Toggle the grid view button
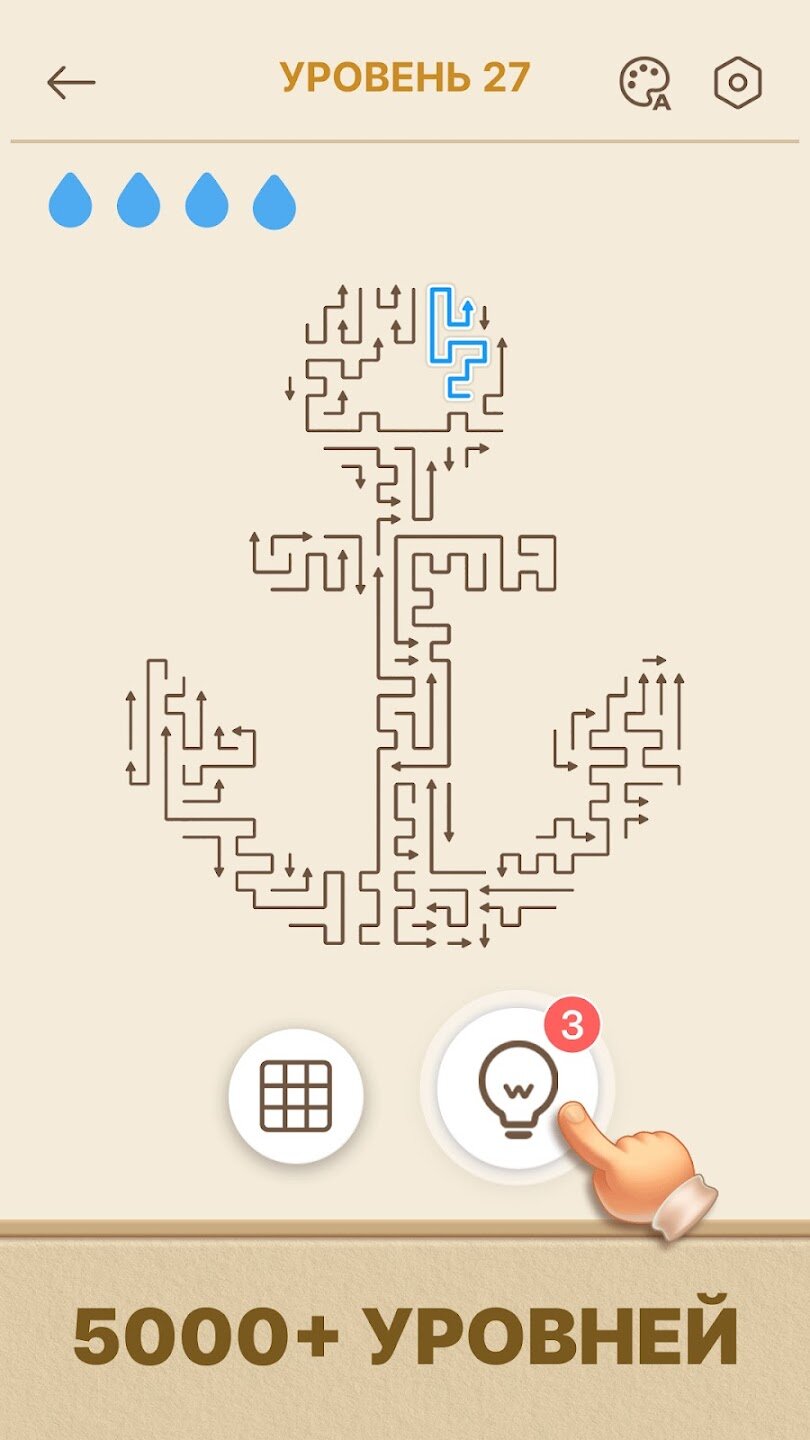This screenshot has width=810, height=1440. [x=295, y=1095]
